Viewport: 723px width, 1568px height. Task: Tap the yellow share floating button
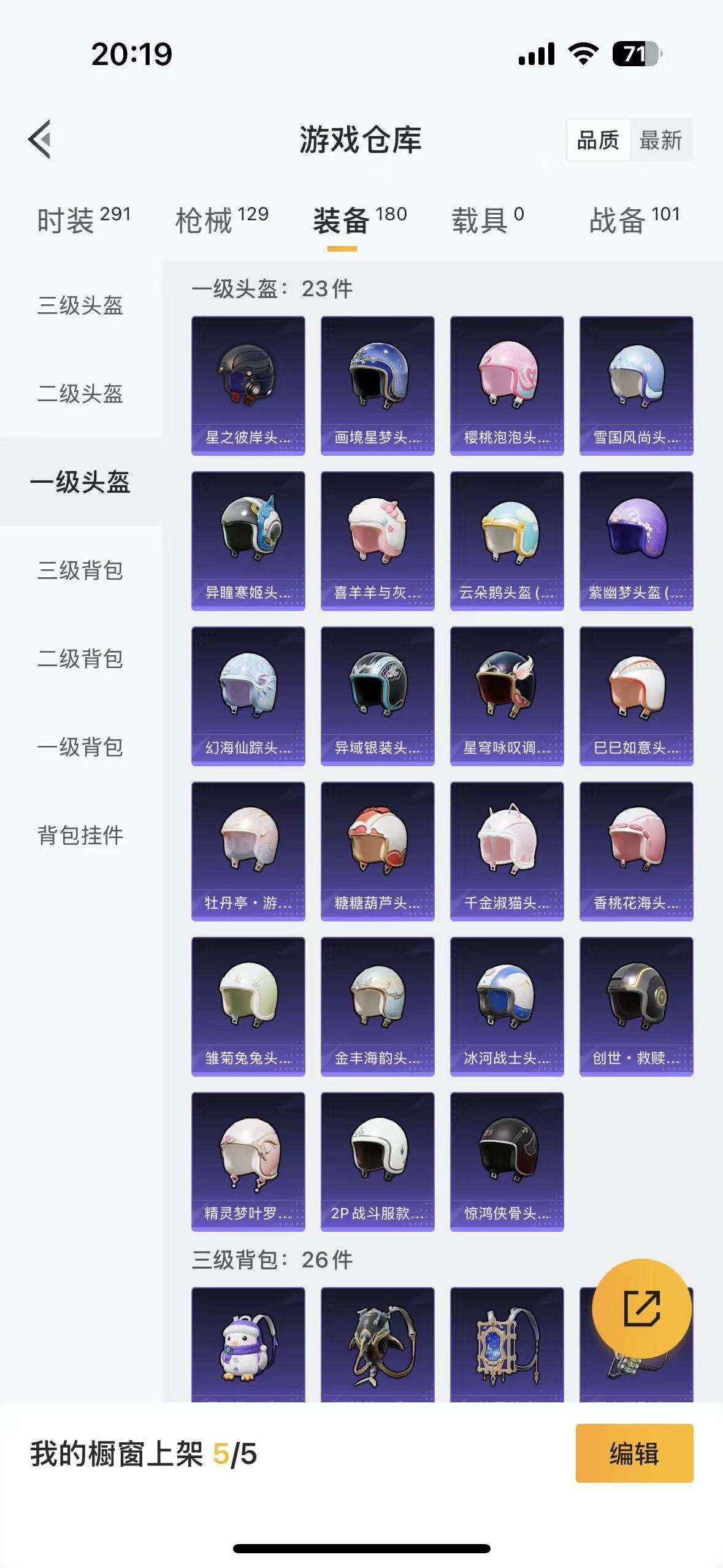(x=641, y=1309)
